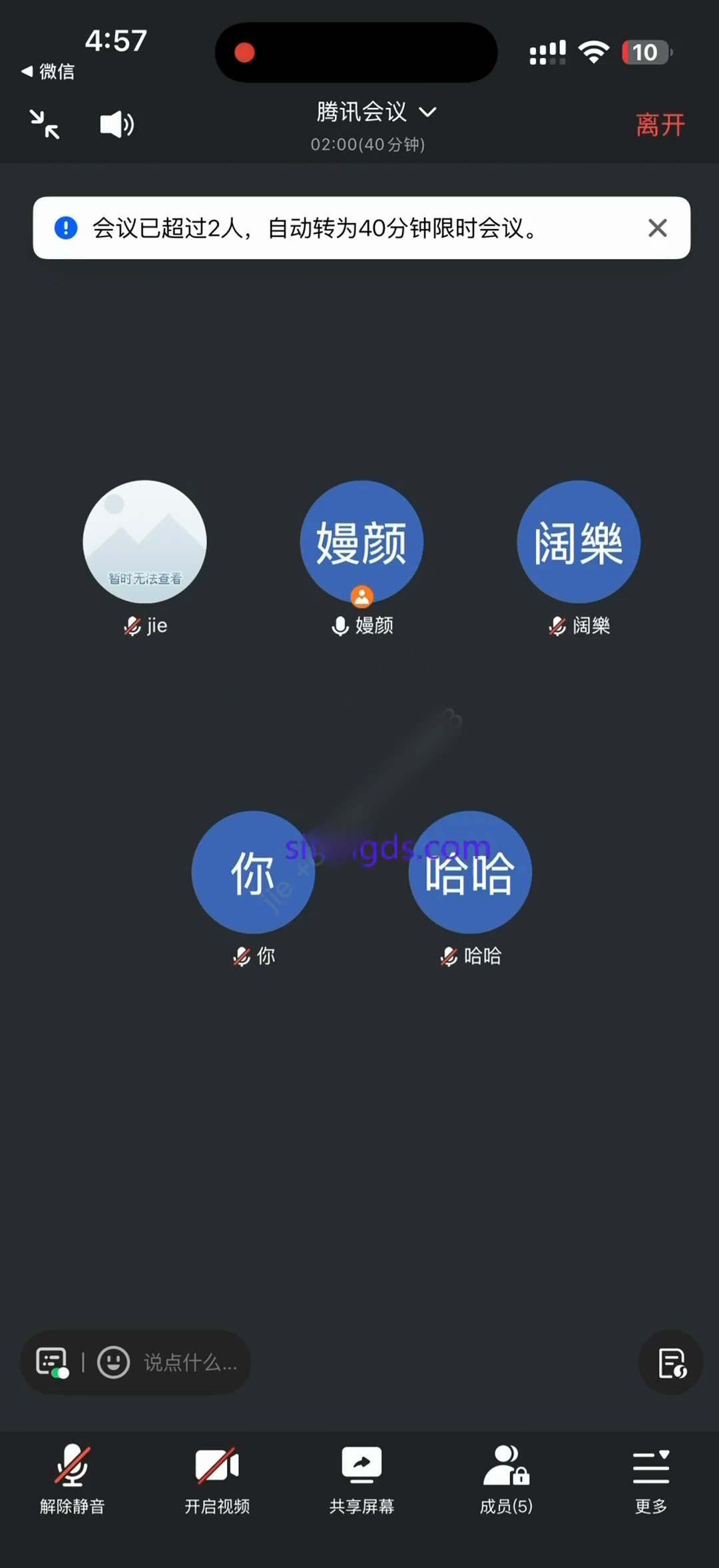This screenshot has height=1568, width=719.
Task: Tap the speaker audio icon
Action: [x=117, y=125]
